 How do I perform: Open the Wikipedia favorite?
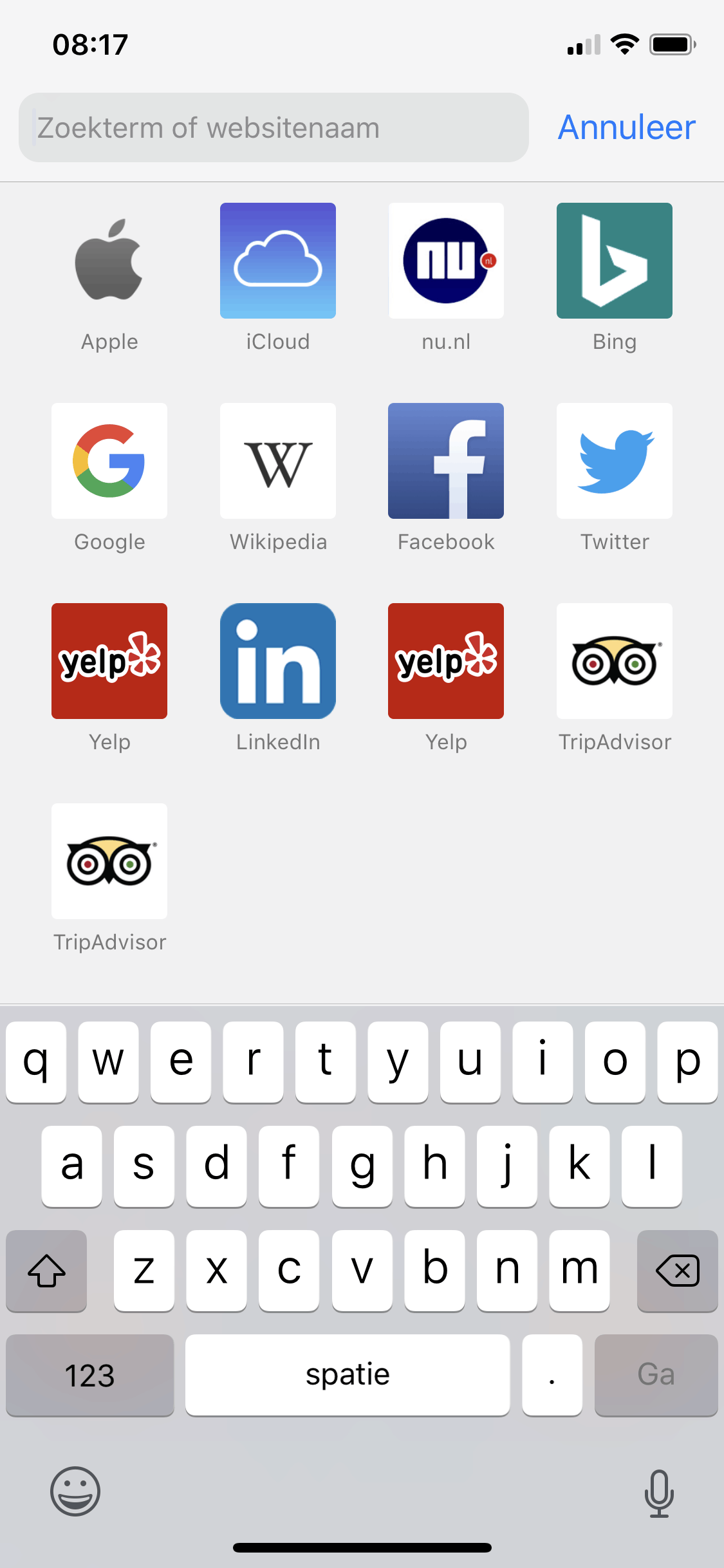coord(278,462)
